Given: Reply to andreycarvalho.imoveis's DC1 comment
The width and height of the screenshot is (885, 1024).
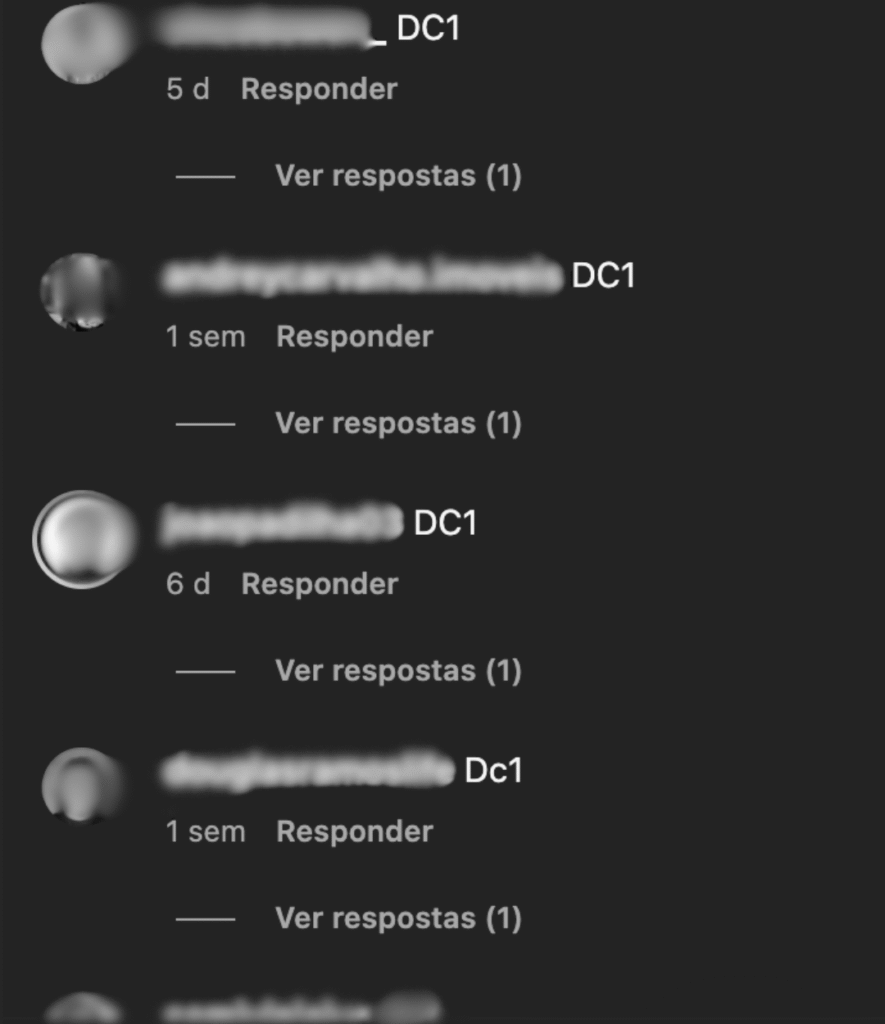Looking at the screenshot, I should (x=354, y=337).
